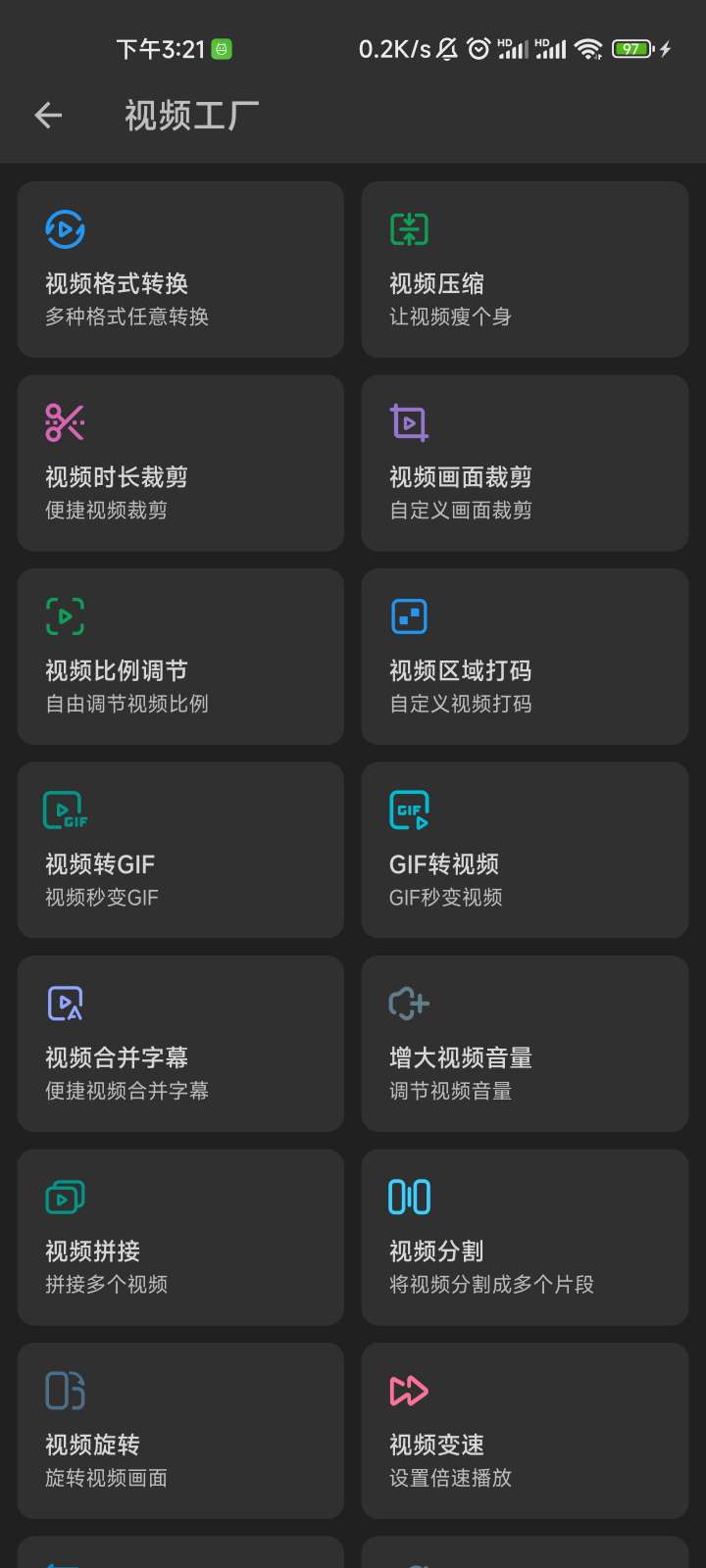The width and height of the screenshot is (706, 1568).
Task: Tap the 视频变速 card
Action: (x=525, y=1431)
